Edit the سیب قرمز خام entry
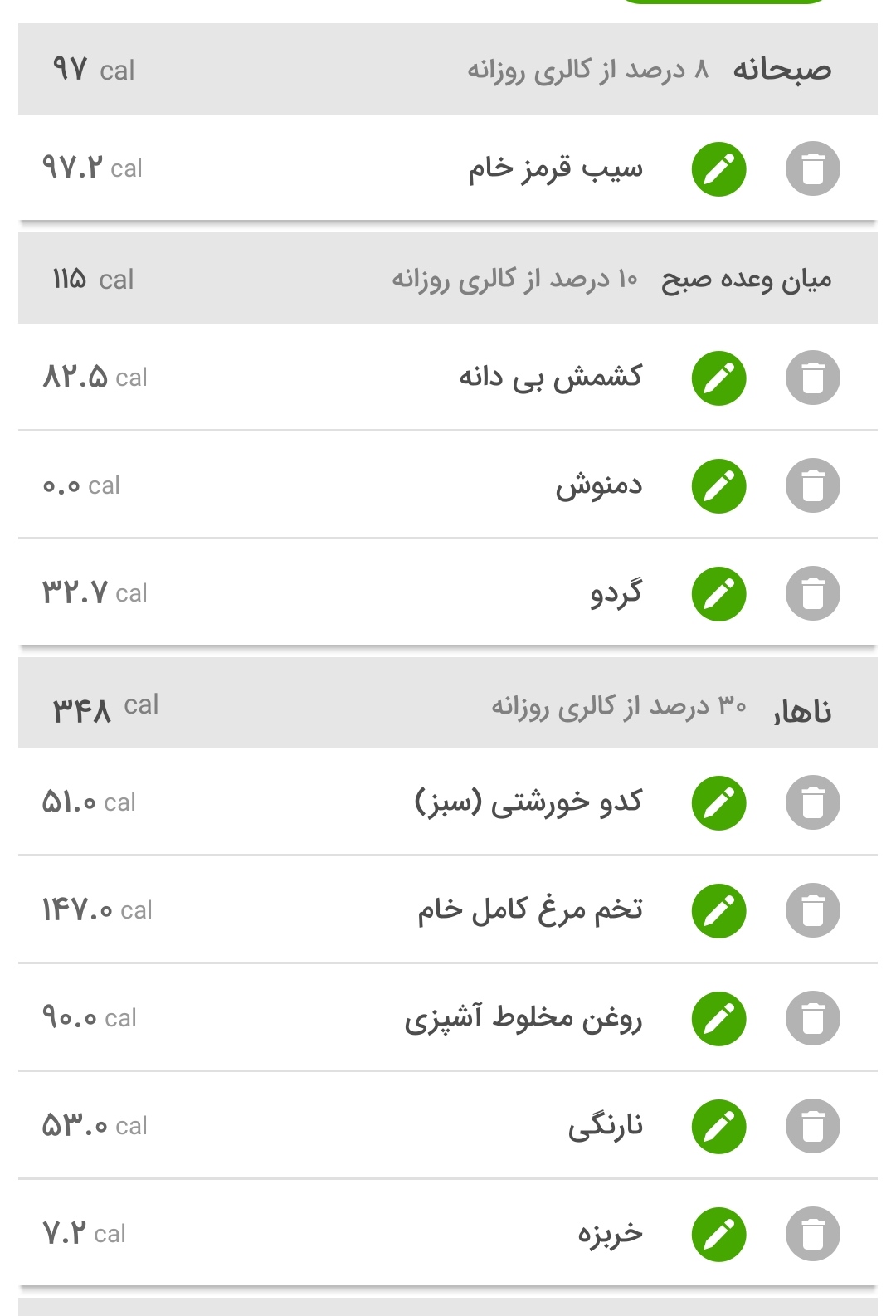 click(718, 169)
